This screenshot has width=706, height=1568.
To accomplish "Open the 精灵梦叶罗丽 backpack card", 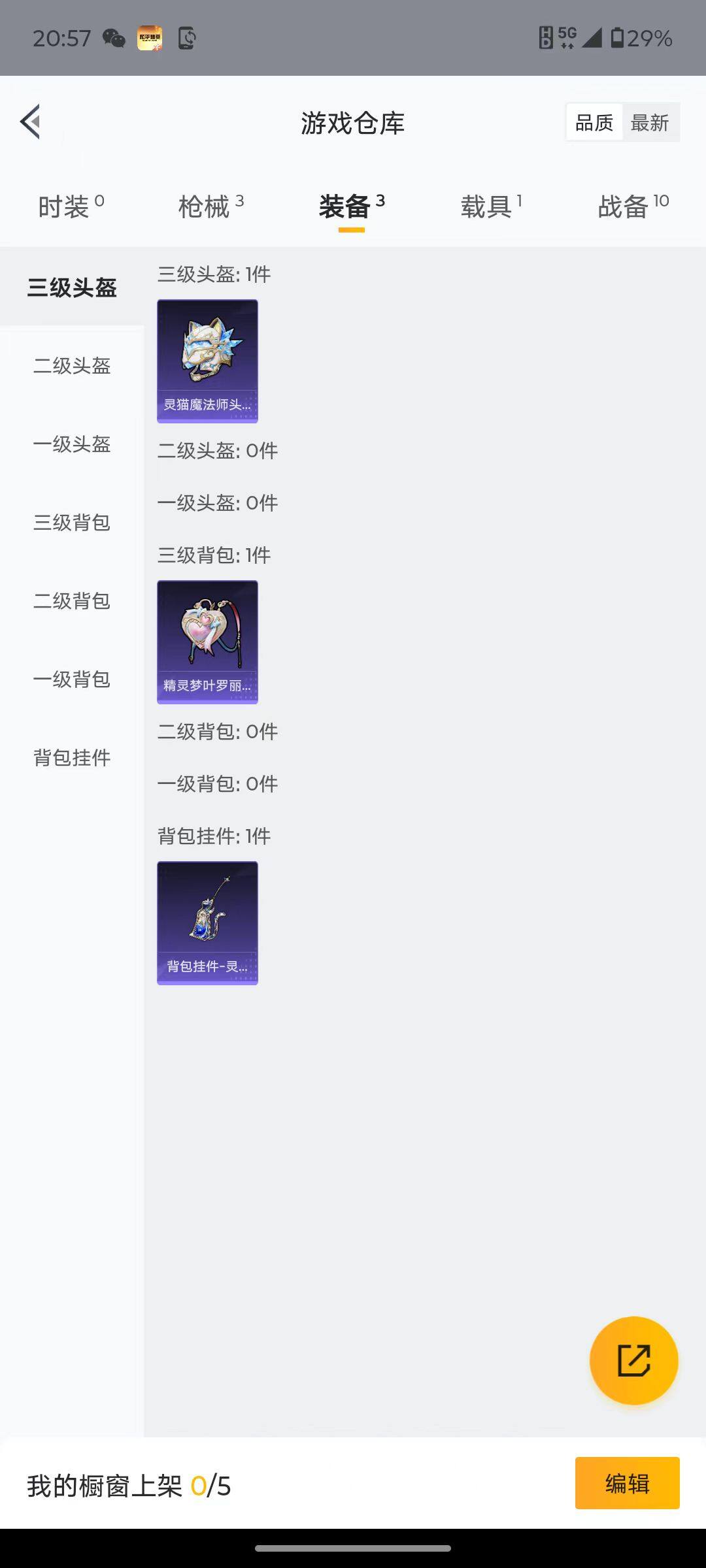I will (207, 642).
